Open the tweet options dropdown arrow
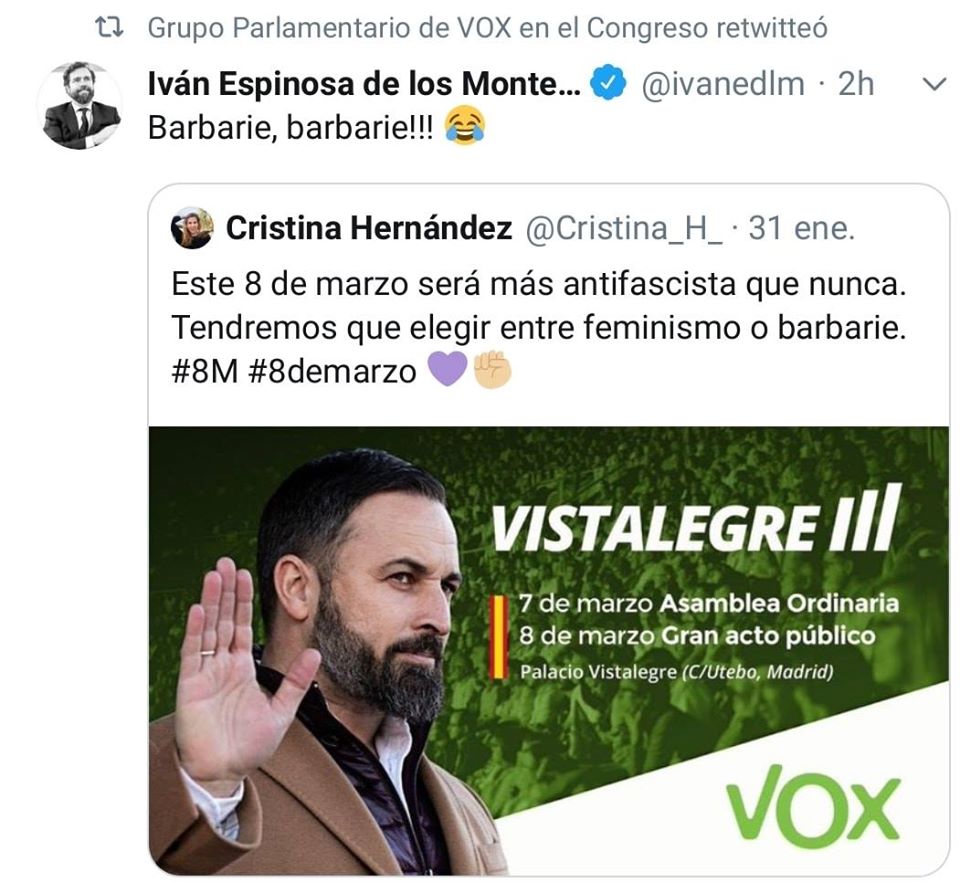960x882 pixels. 933,85
